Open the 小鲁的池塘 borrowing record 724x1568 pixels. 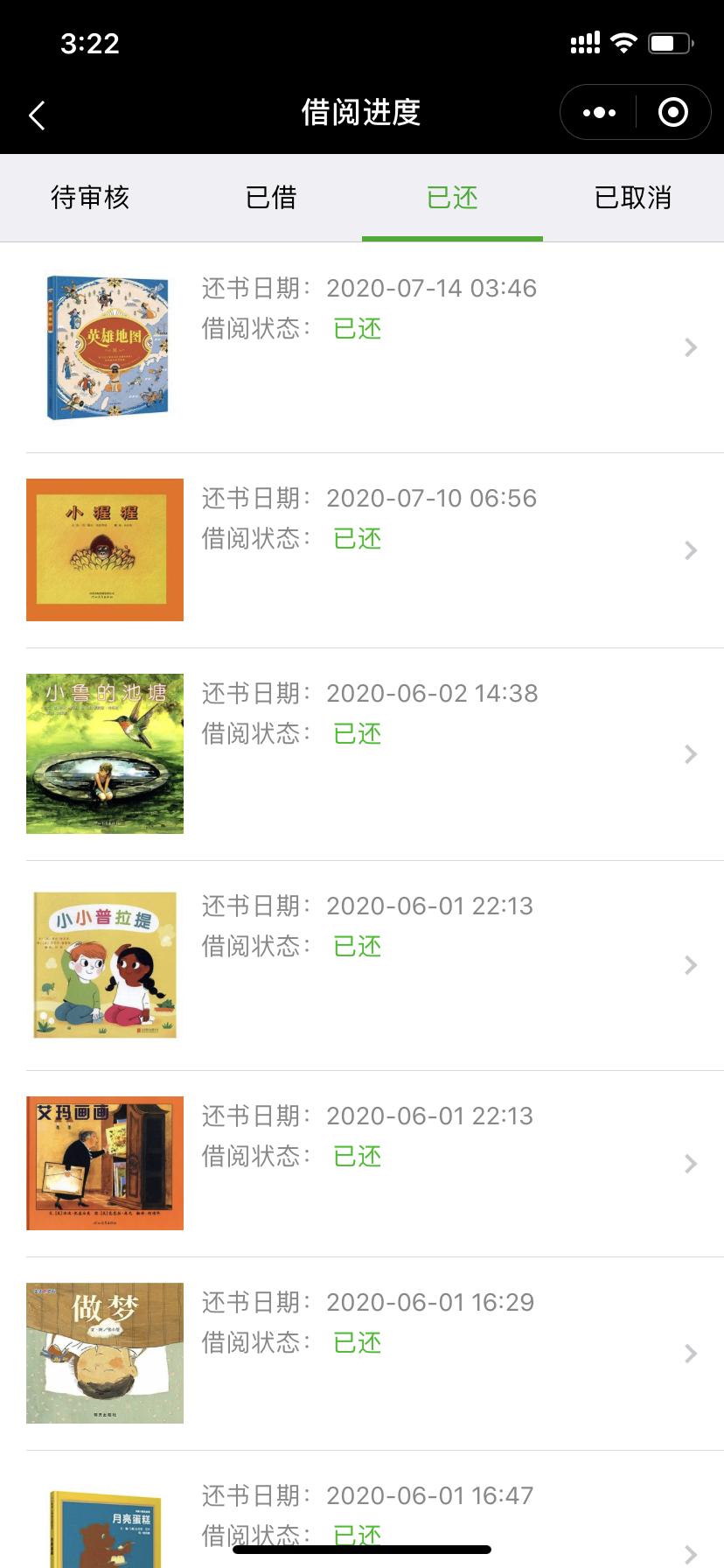pos(362,754)
